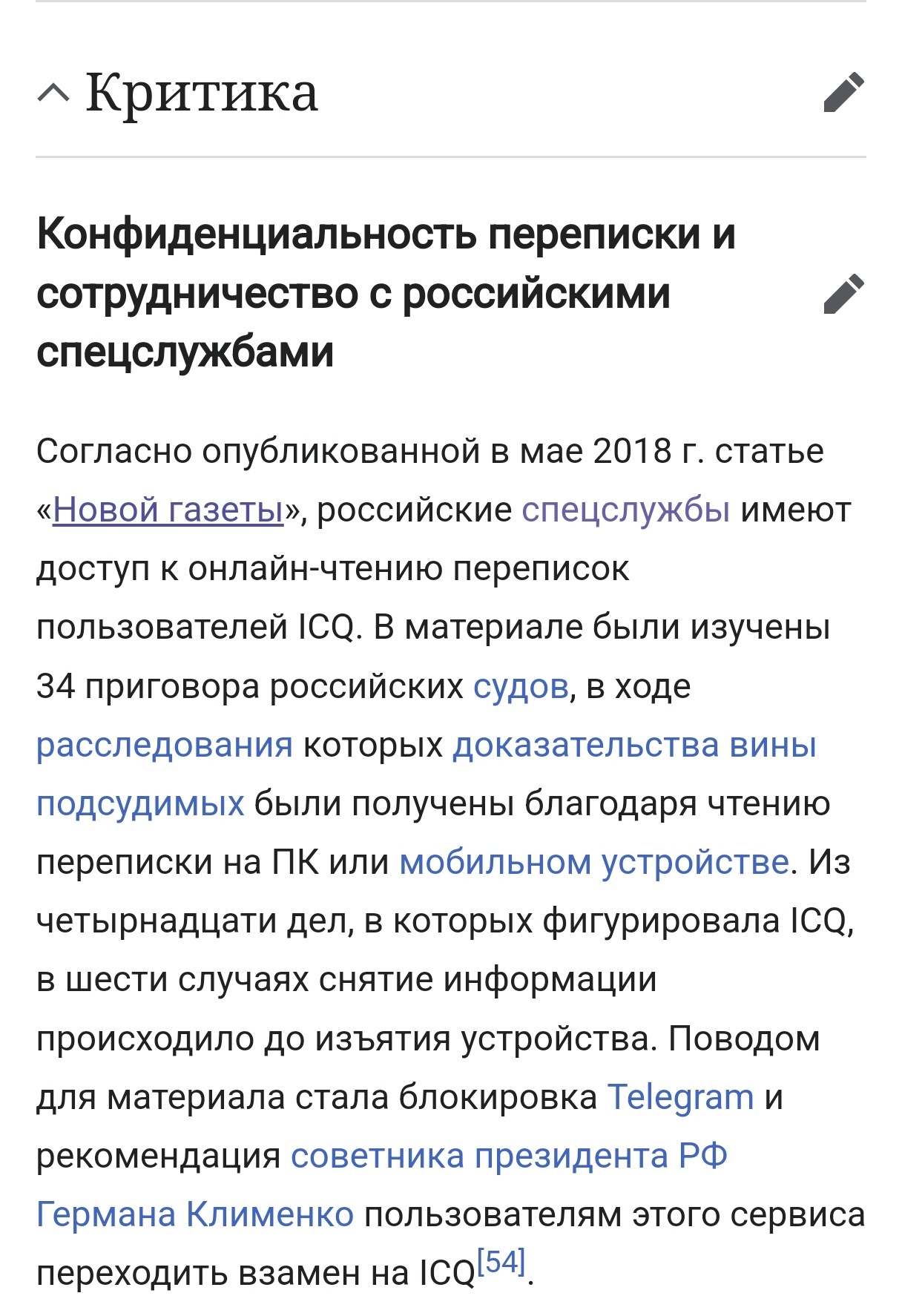The height and width of the screenshot is (1316, 902).
Task: Open the расследования link
Action: point(164,745)
